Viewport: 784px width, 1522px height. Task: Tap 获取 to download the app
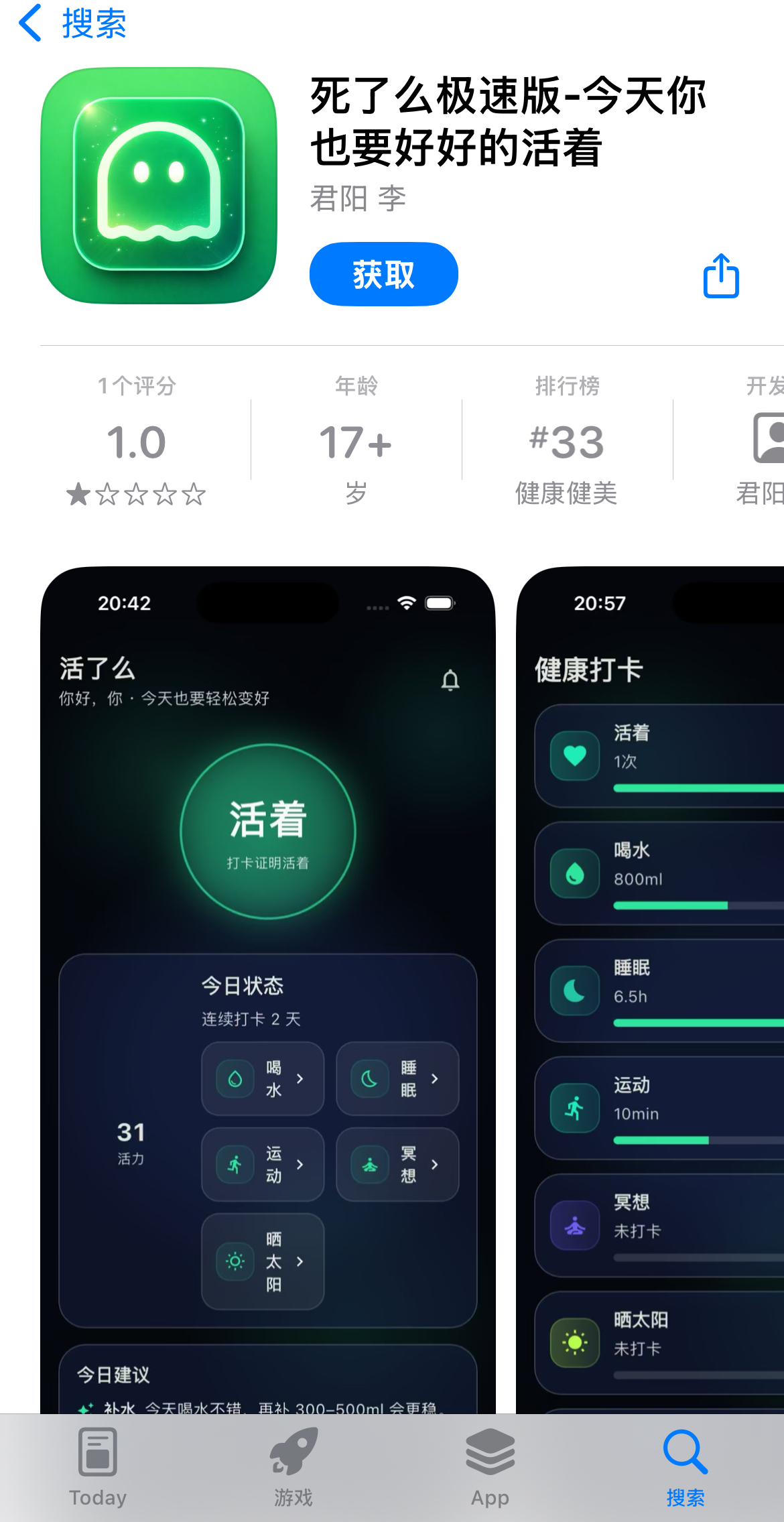point(383,275)
